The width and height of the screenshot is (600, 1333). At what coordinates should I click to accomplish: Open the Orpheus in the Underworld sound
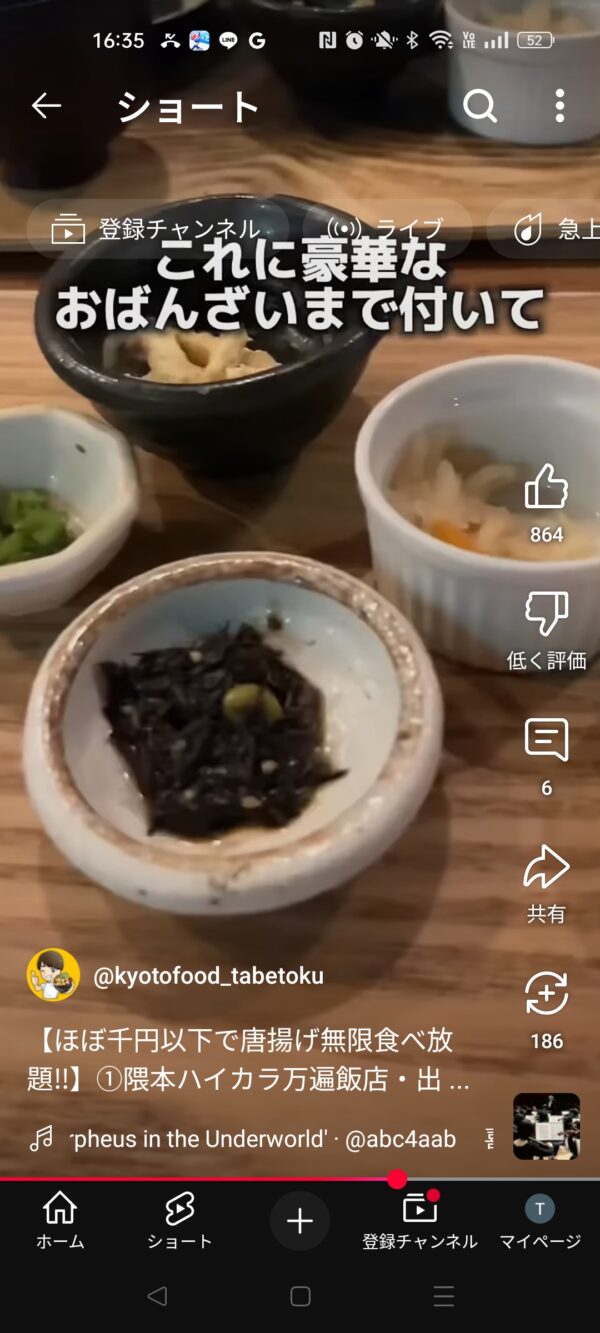point(262,1139)
